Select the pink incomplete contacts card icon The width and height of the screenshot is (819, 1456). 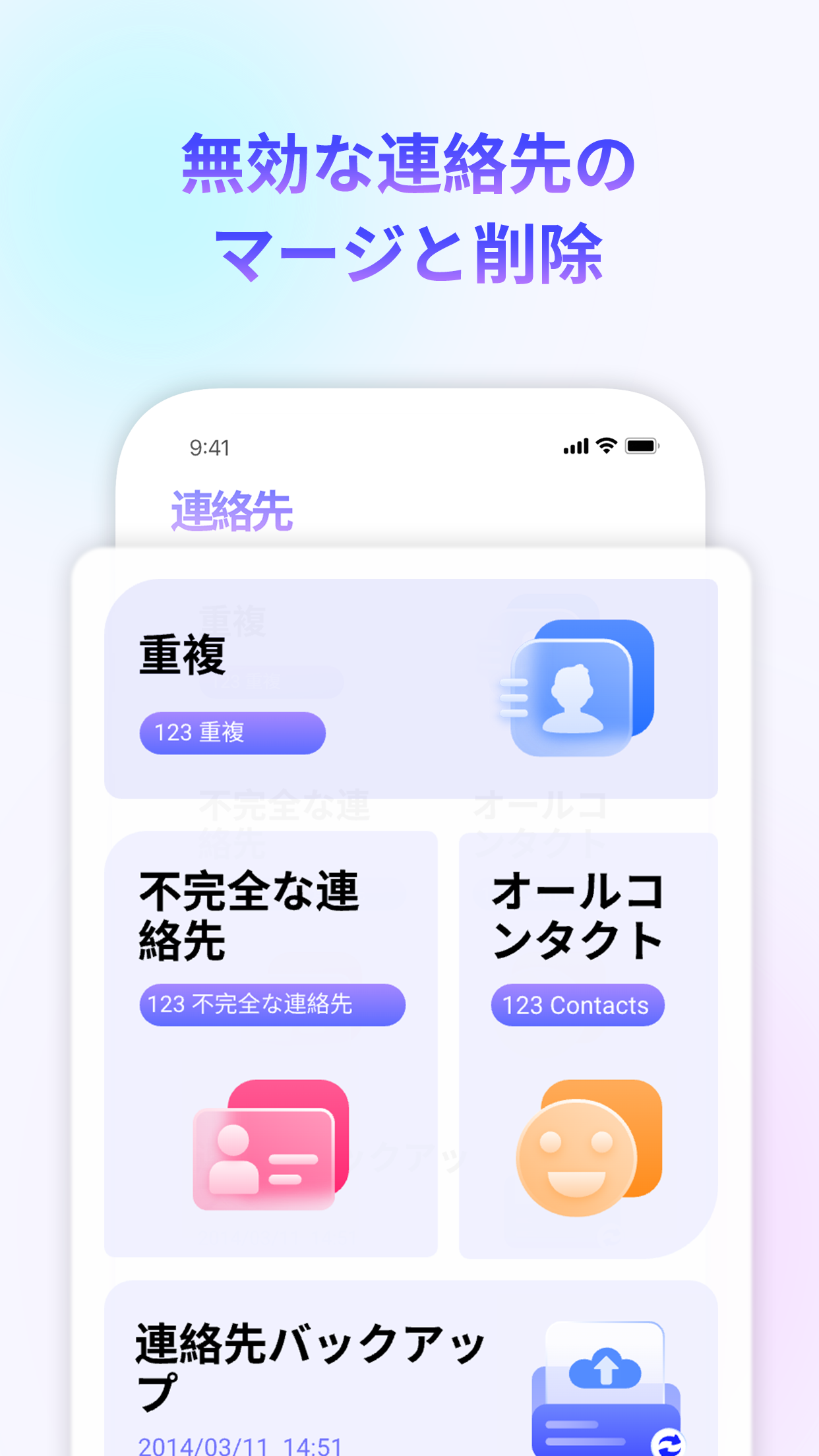coord(270,1147)
